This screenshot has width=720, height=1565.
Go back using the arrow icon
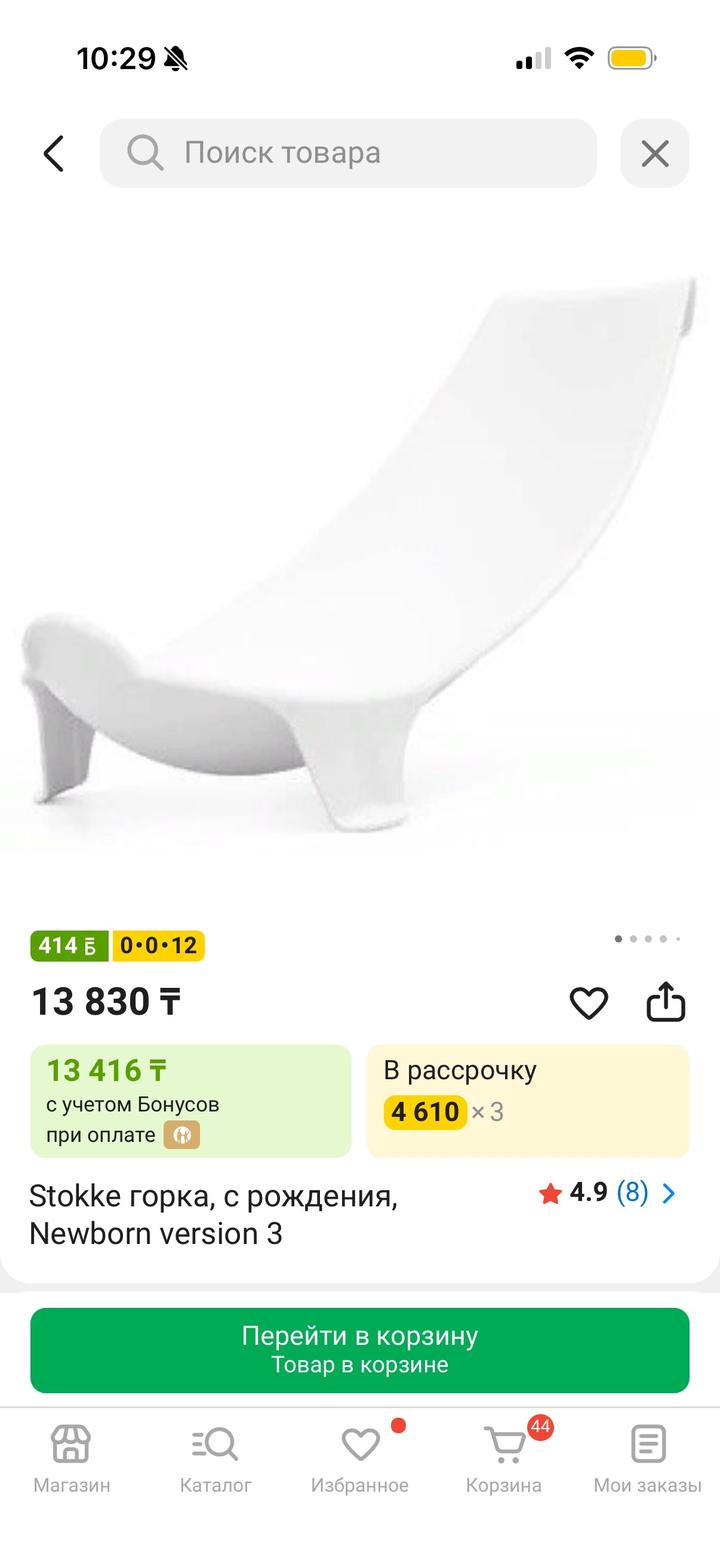tap(54, 153)
